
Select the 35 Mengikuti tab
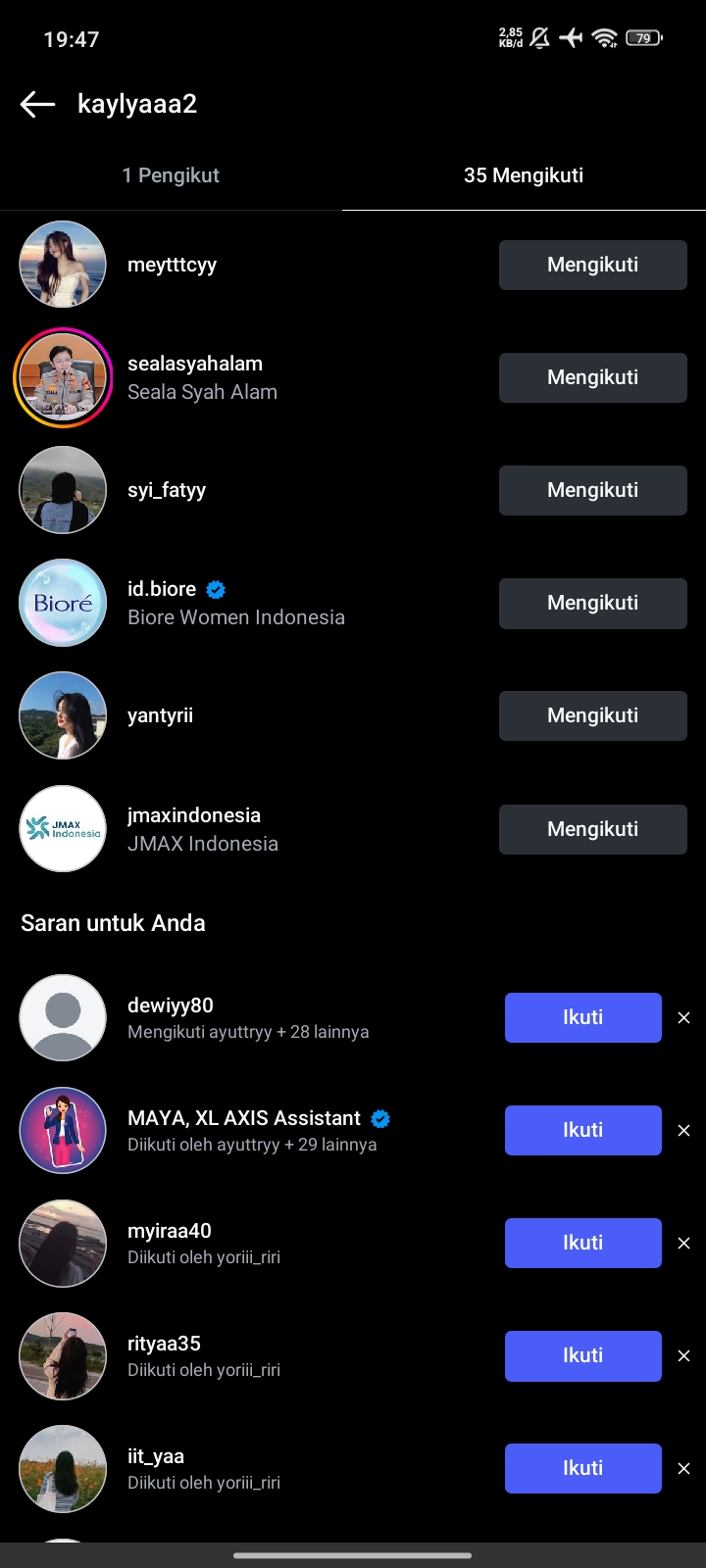[524, 175]
